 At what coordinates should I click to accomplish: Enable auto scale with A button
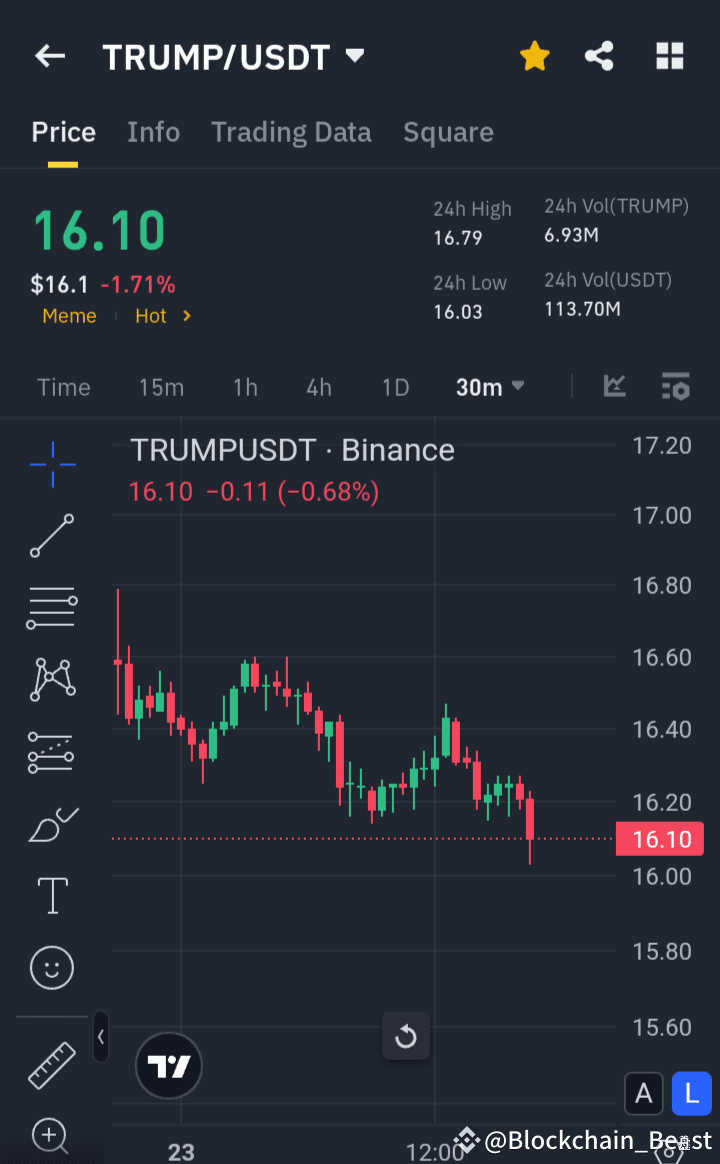(643, 1094)
